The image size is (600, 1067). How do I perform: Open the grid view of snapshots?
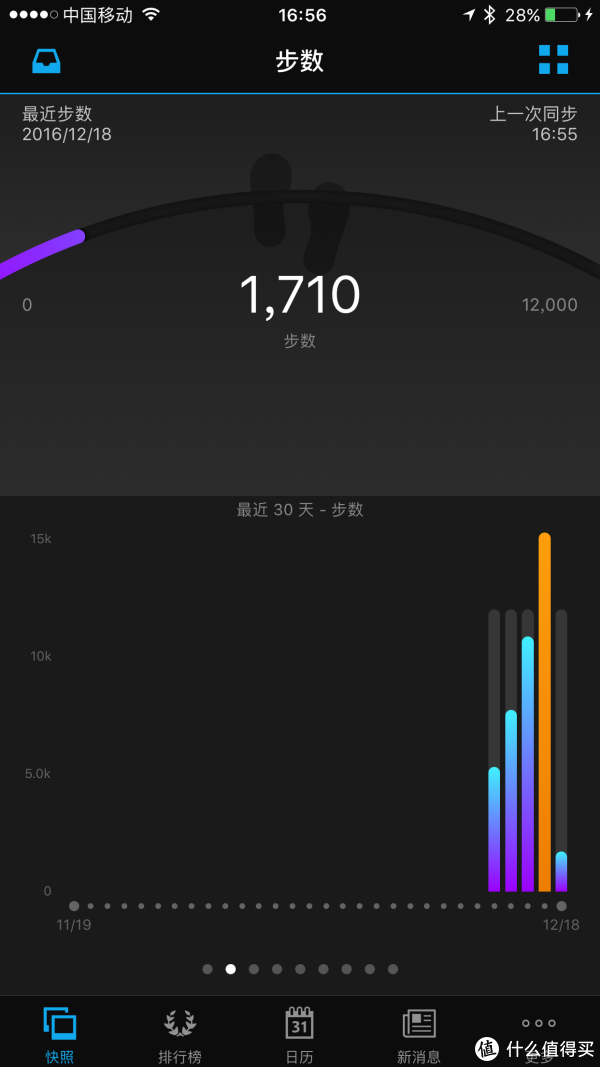point(553,60)
